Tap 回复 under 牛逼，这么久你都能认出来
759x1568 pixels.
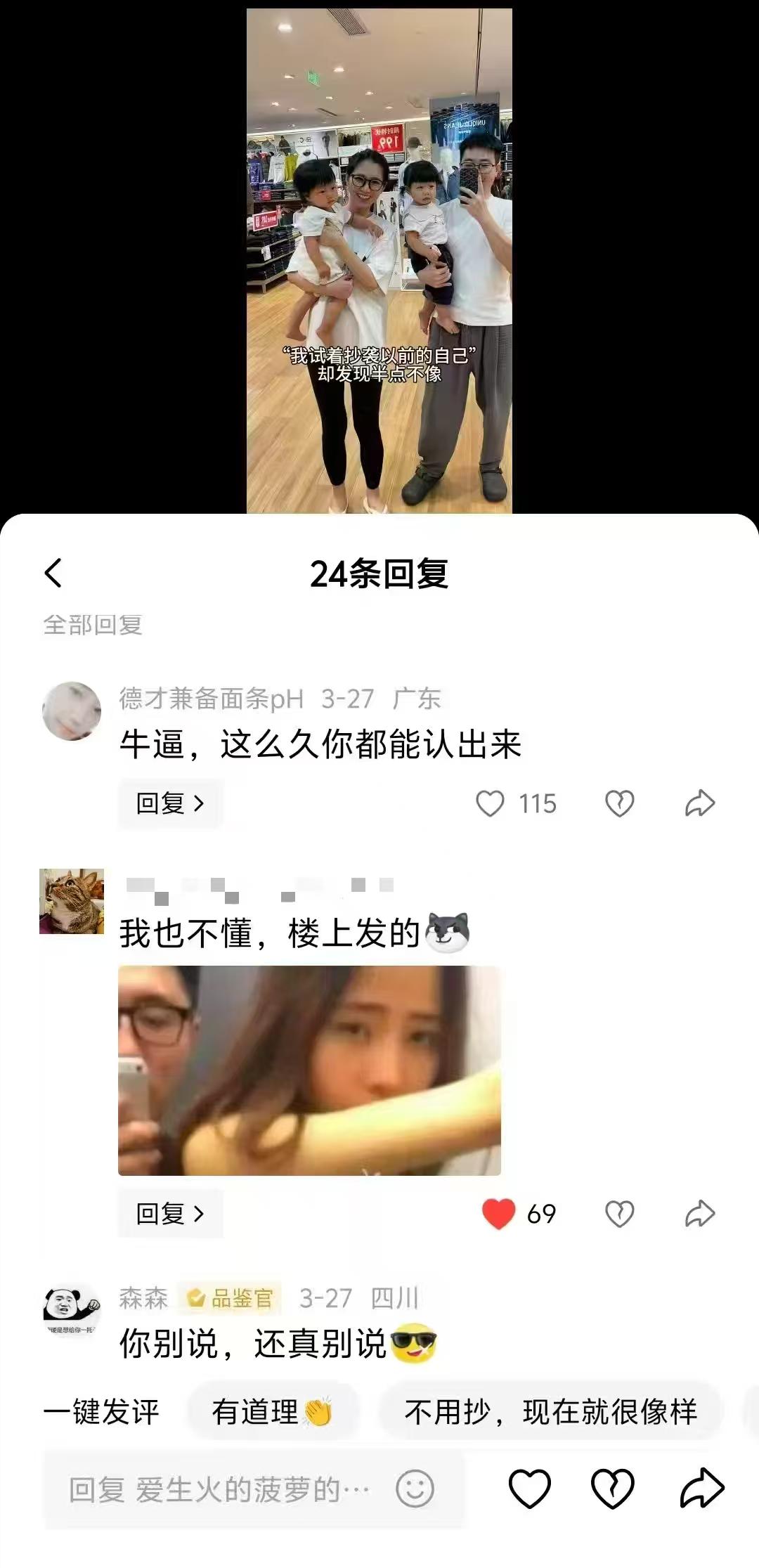point(170,803)
